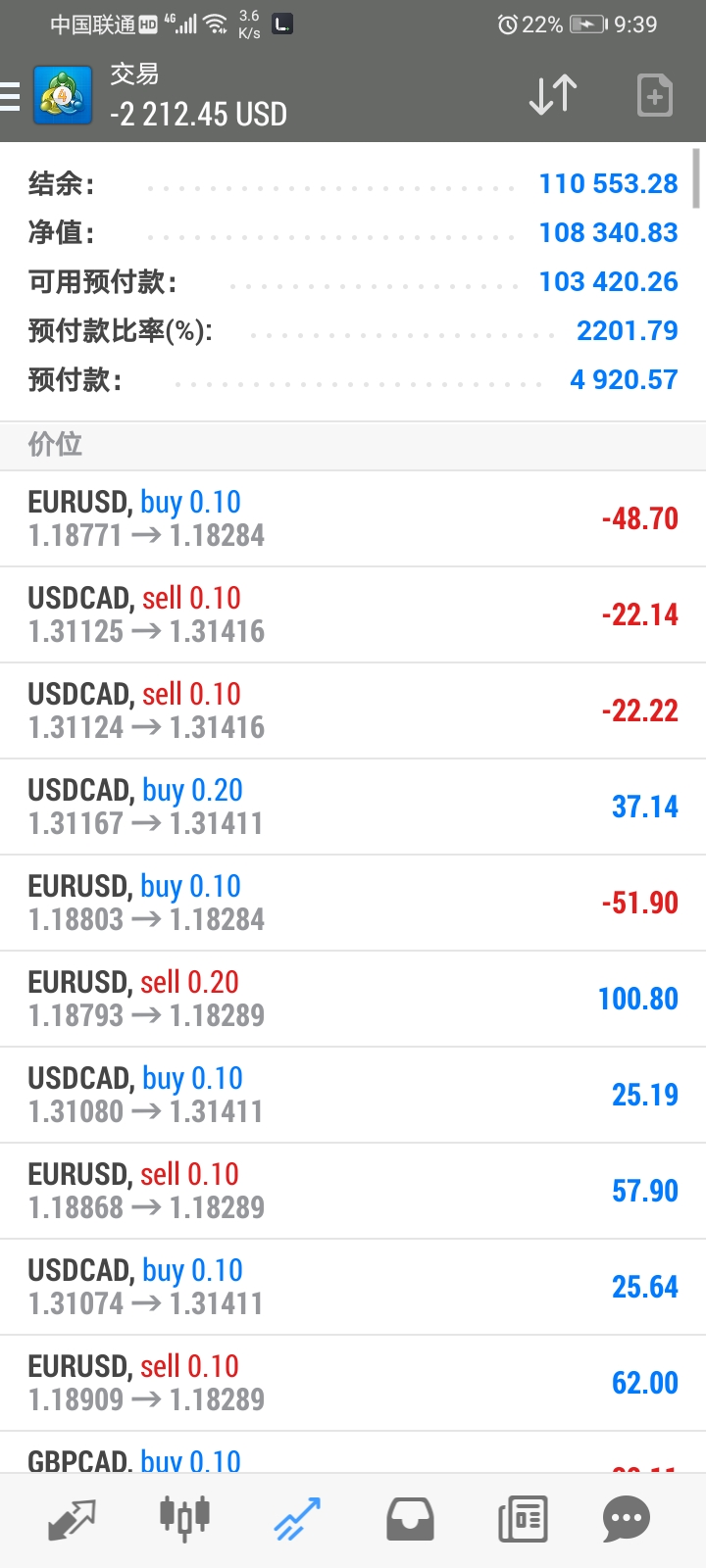This screenshot has height=1568, width=706.
Task: Select the EURUSD sell 0.20 position
Action: click(353, 999)
